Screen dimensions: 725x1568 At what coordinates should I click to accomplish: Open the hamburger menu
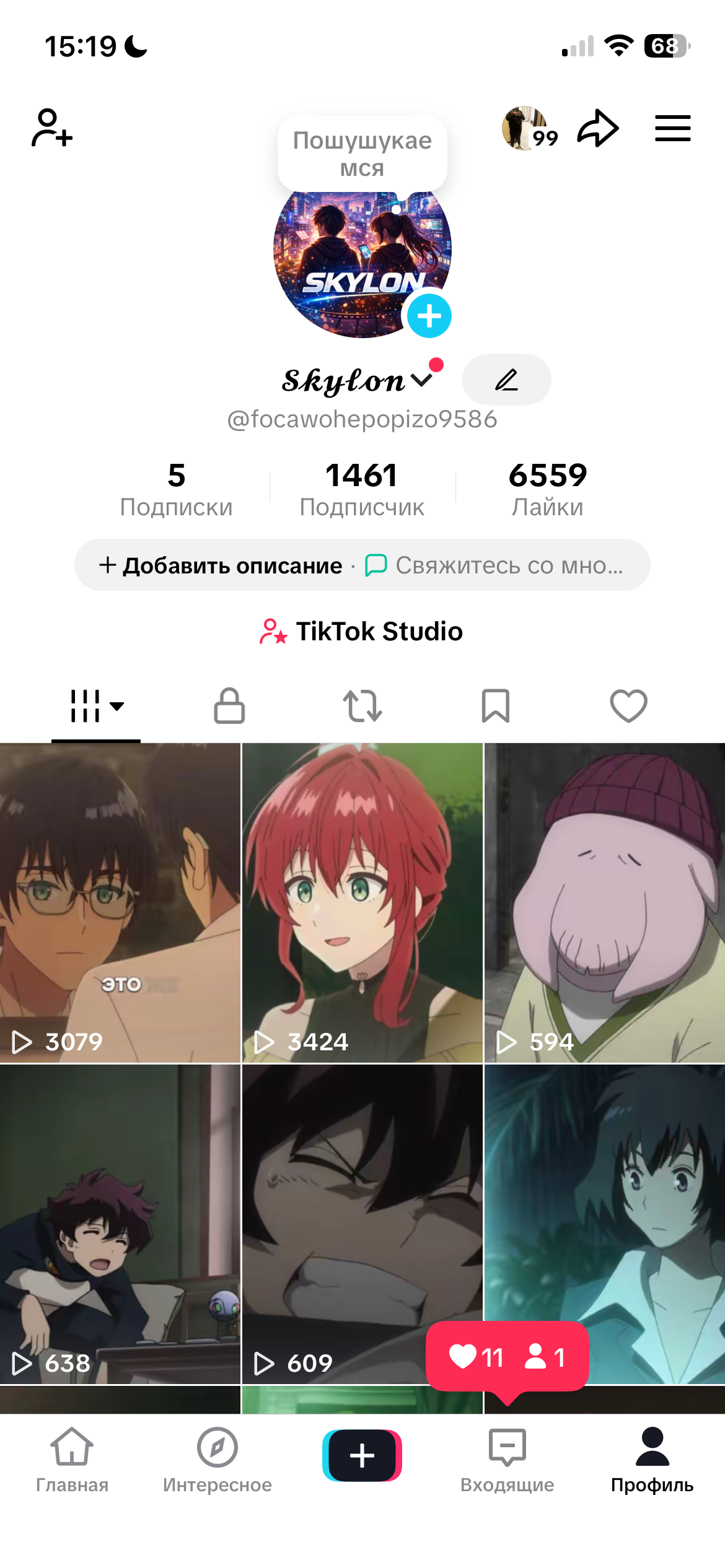pos(672,128)
